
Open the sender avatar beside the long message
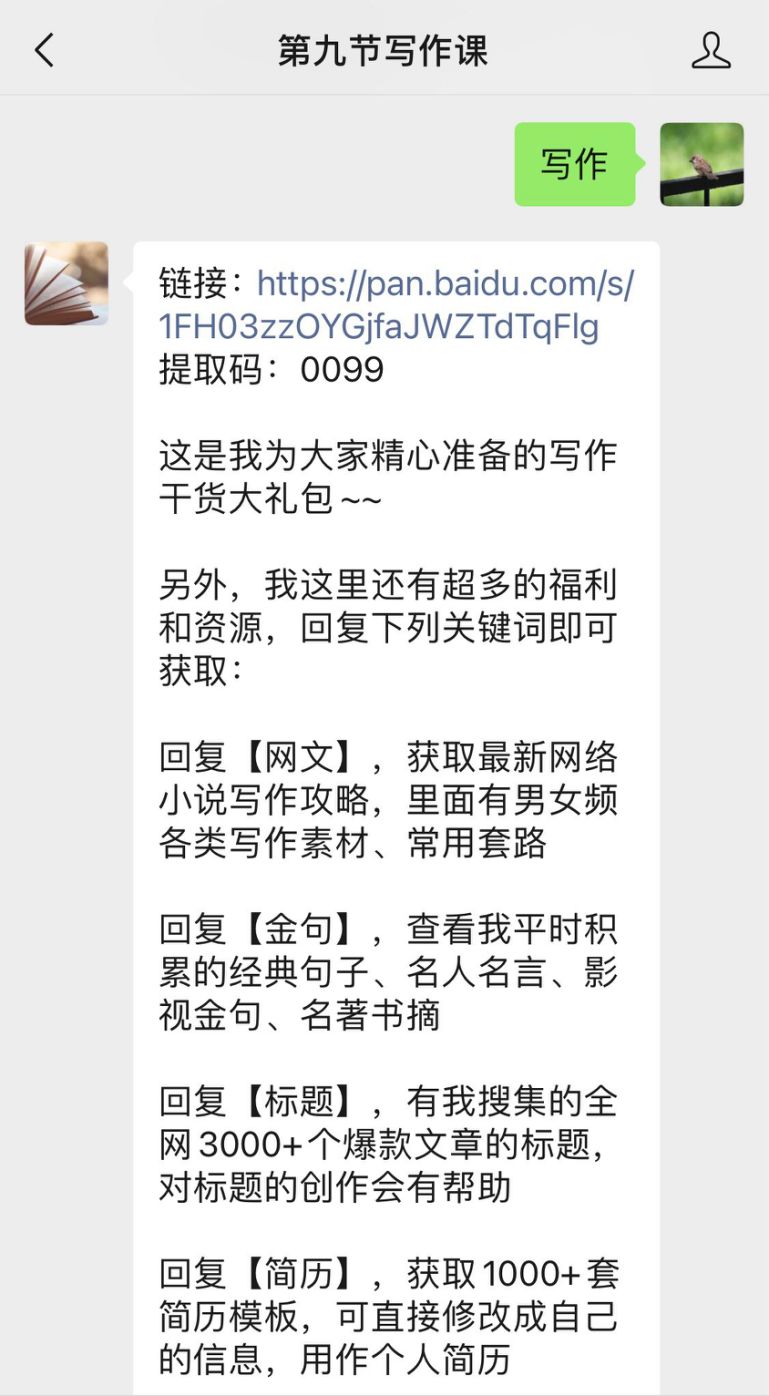pyautogui.click(x=64, y=281)
